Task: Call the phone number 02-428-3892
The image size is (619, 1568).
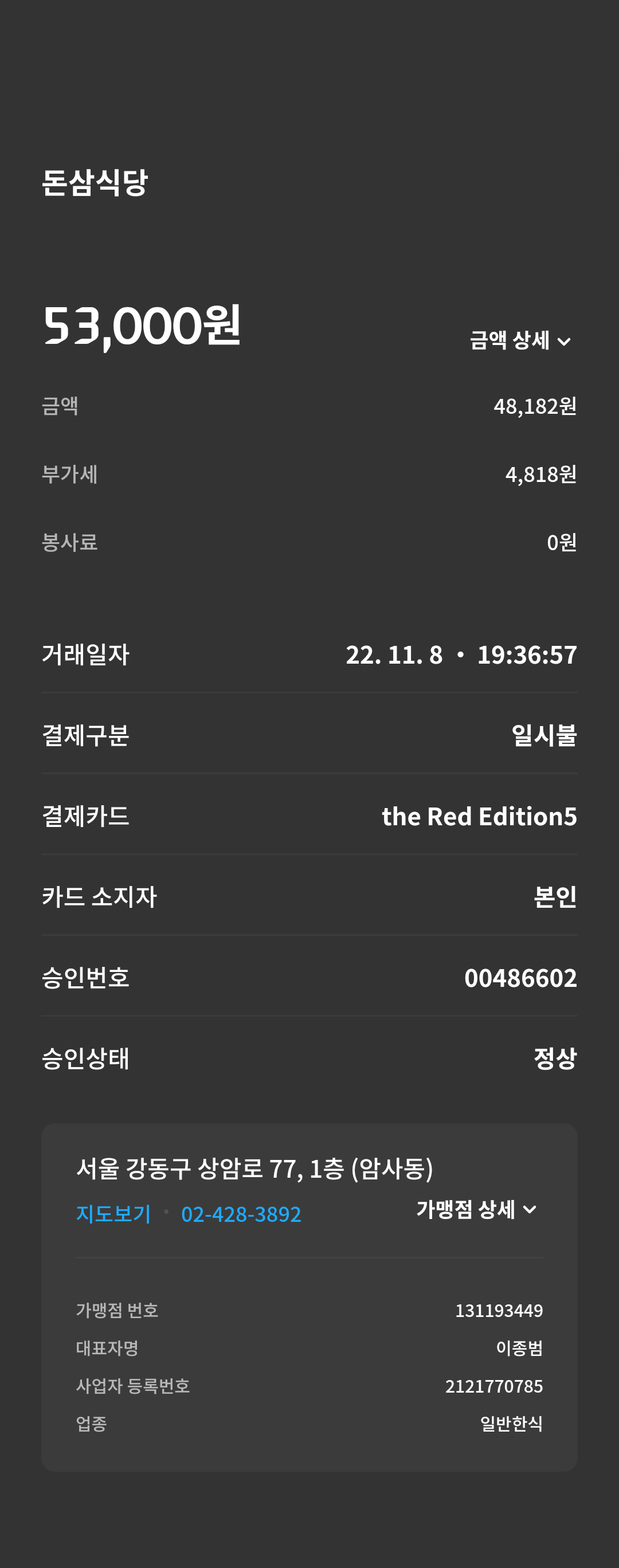Action: pos(241,1214)
